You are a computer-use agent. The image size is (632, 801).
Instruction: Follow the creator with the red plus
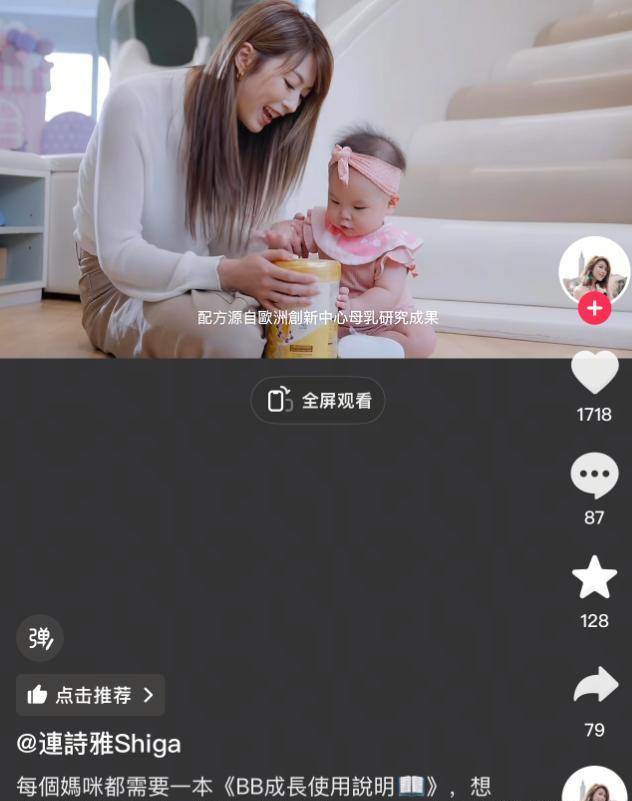pos(594,309)
